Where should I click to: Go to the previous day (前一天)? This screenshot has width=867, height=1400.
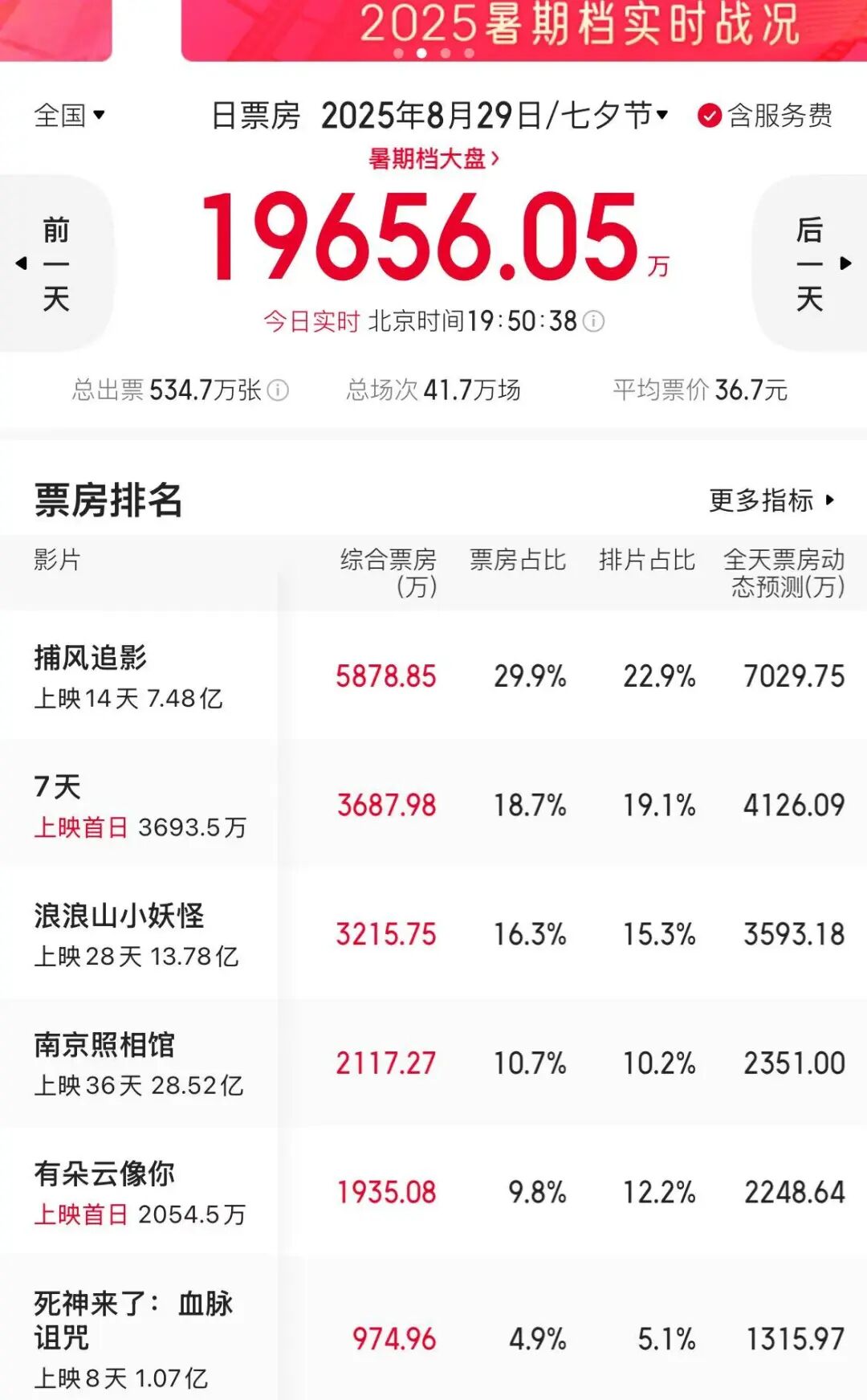click(55, 263)
